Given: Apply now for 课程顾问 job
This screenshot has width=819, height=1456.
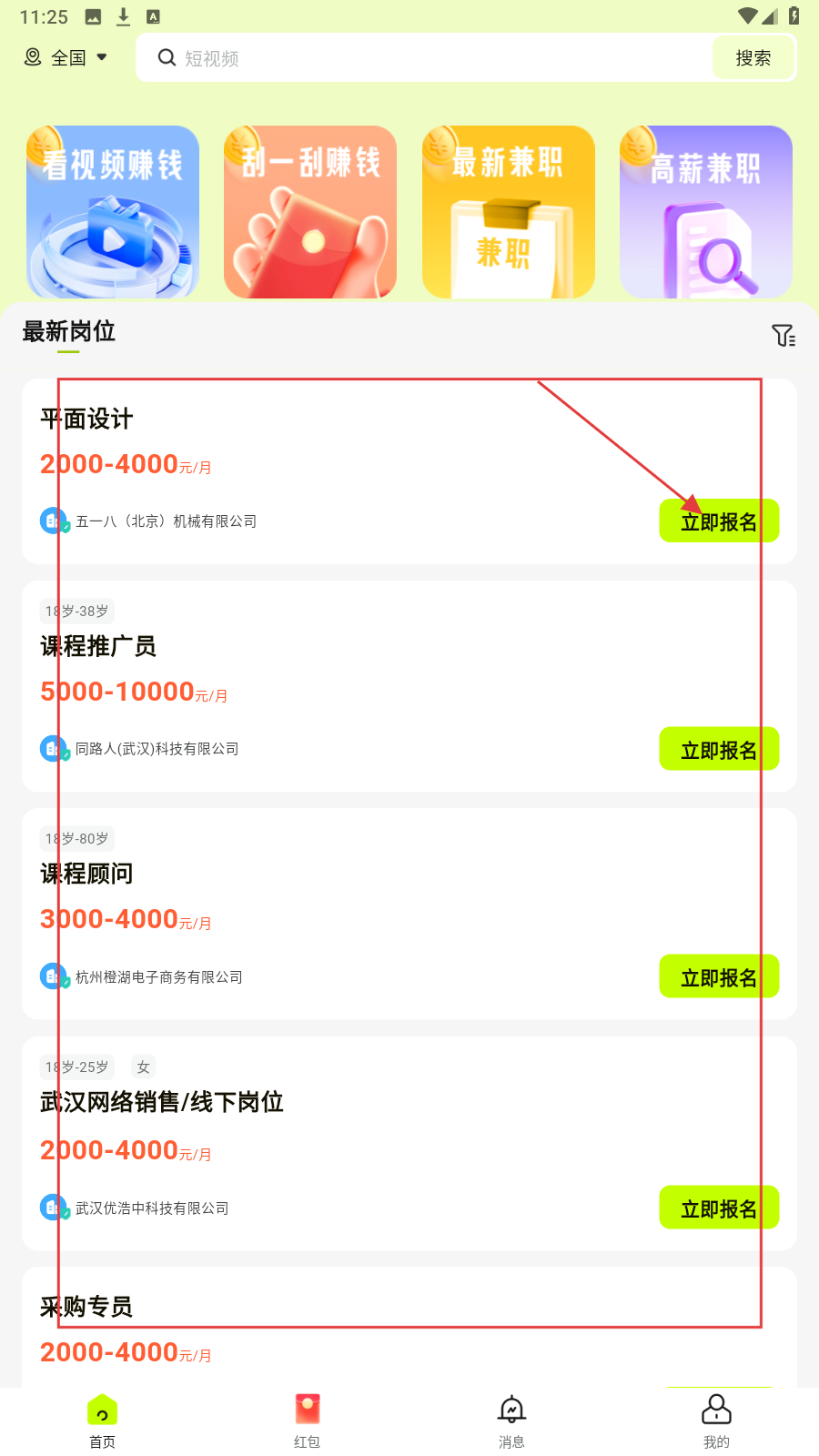Looking at the screenshot, I should tap(719, 976).
